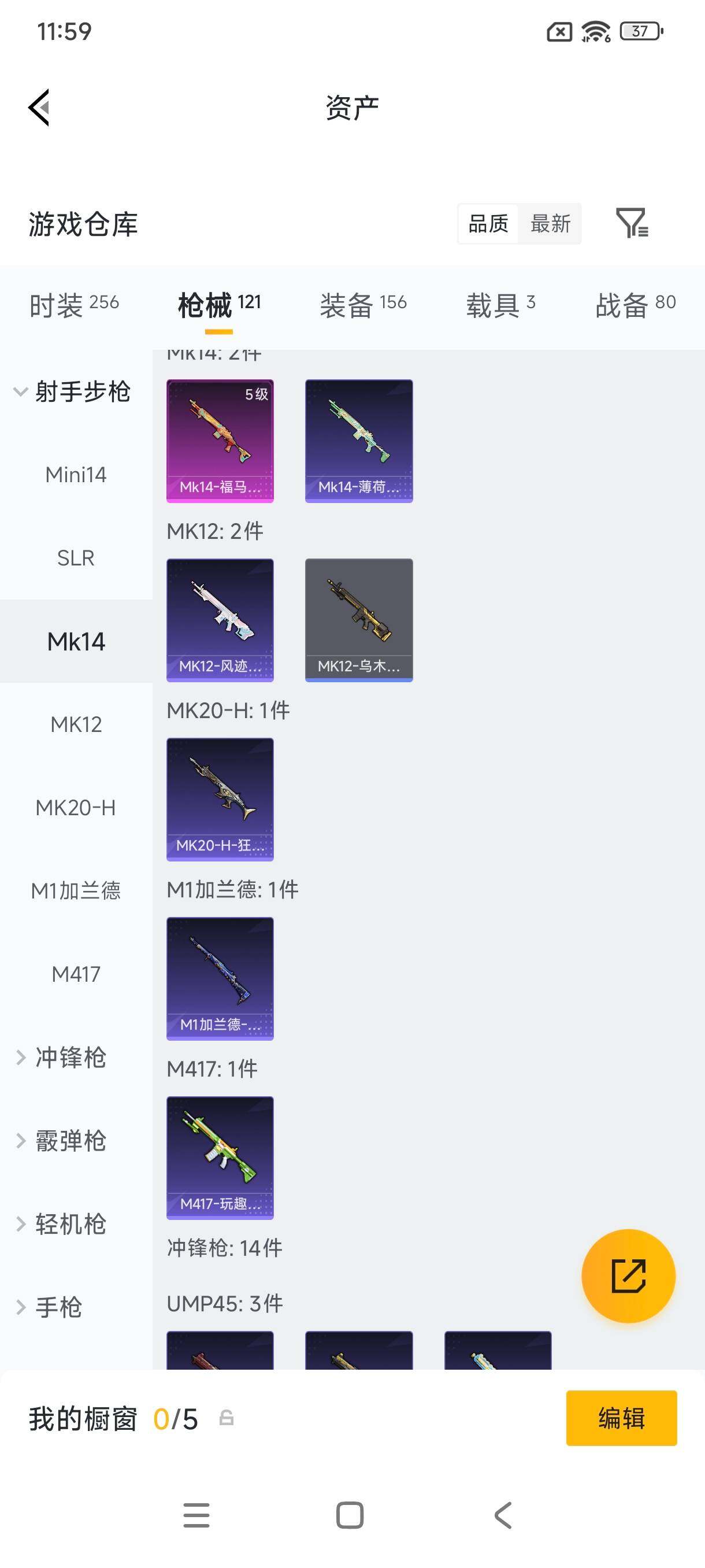Tap the orange share floating button
This screenshot has width=705, height=1568.
628,1276
